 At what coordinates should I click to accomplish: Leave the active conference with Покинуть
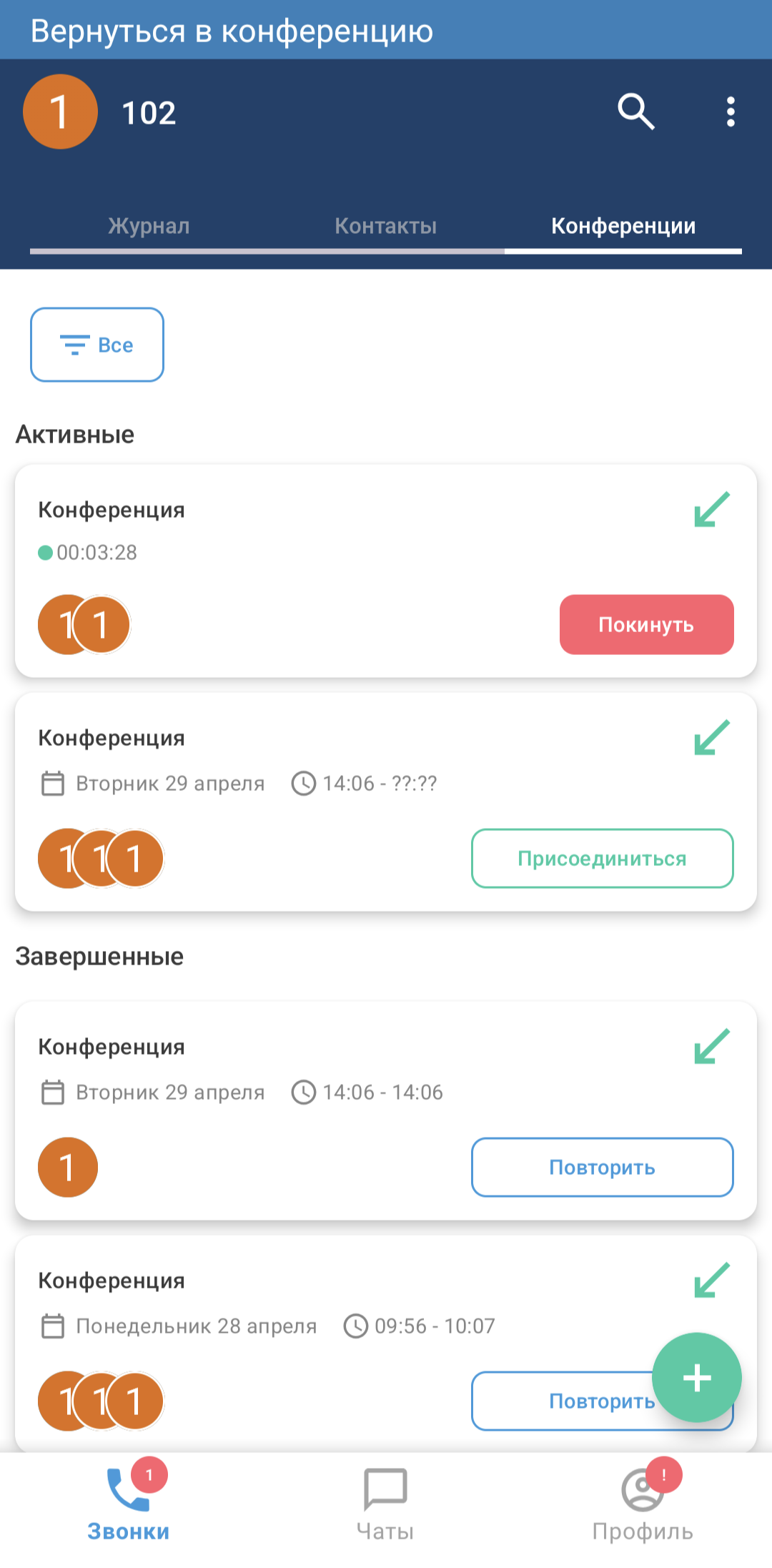click(x=646, y=624)
